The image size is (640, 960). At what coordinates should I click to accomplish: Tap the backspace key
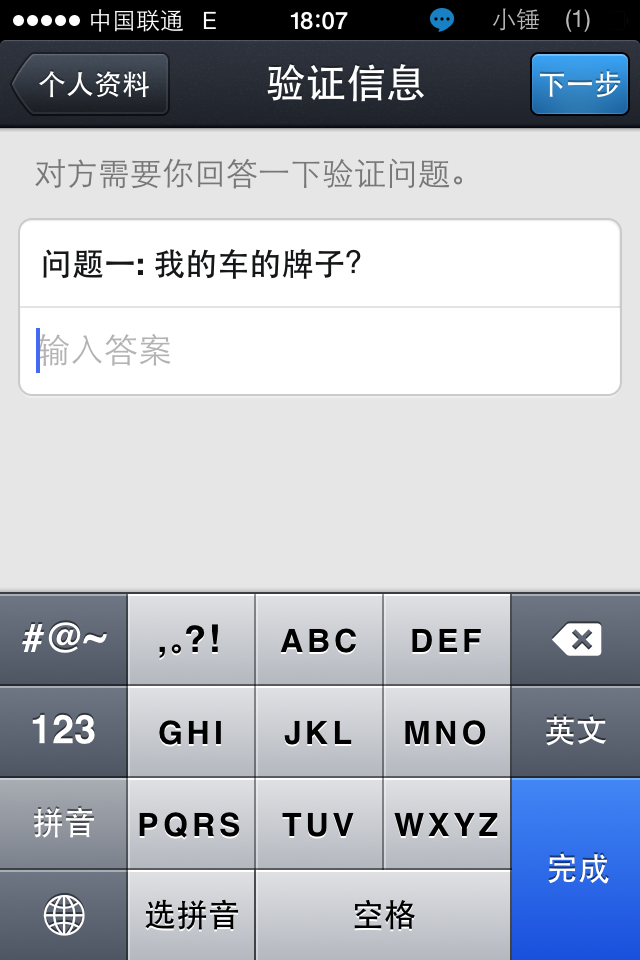tap(576, 640)
